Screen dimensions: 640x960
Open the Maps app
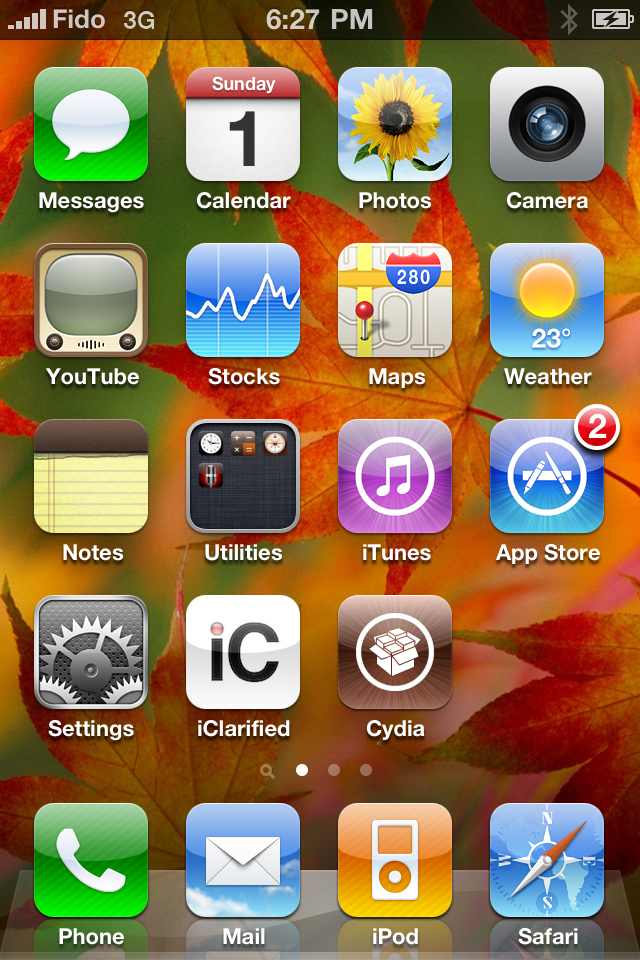[395, 300]
